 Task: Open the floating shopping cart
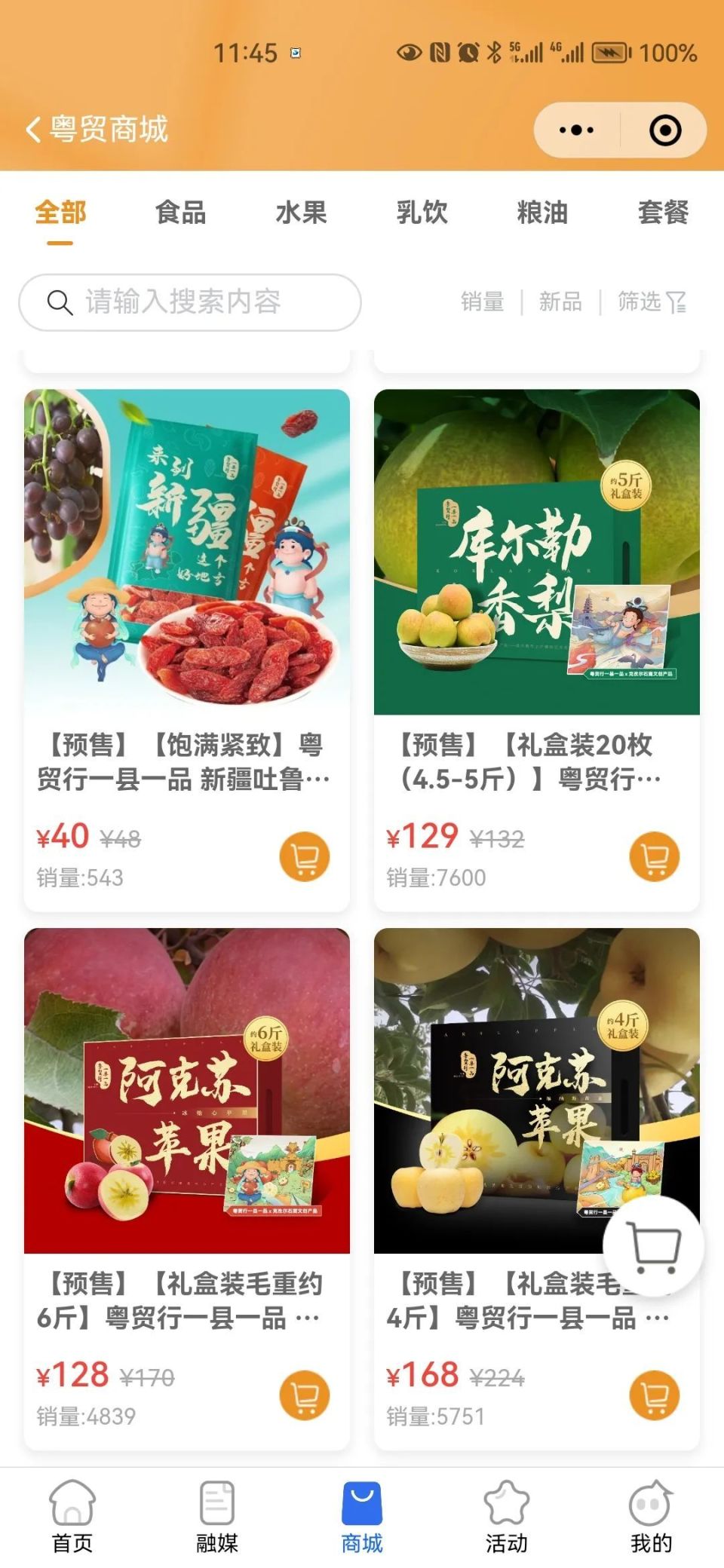[653, 1247]
